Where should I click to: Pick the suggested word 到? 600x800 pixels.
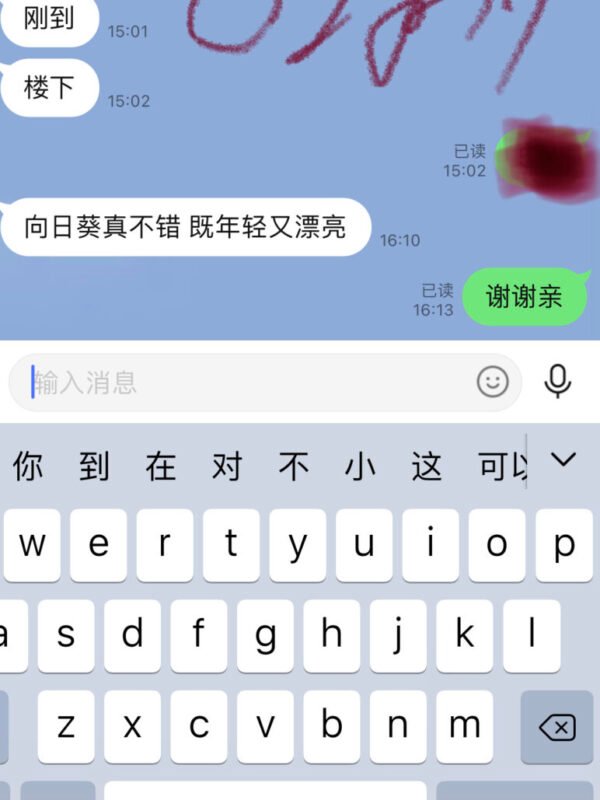click(x=94, y=466)
